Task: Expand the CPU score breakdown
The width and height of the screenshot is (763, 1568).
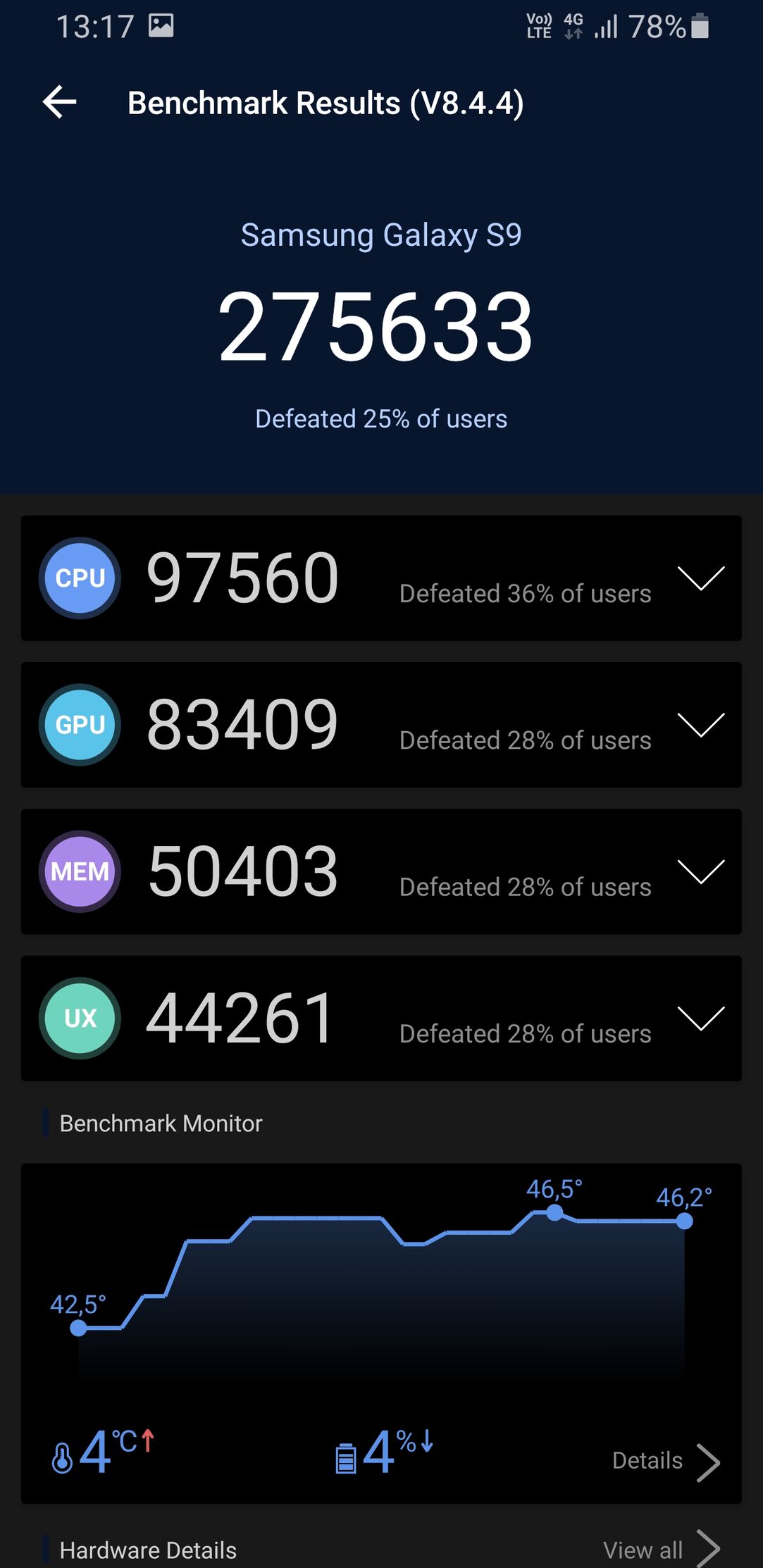Action: (x=700, y=578)
